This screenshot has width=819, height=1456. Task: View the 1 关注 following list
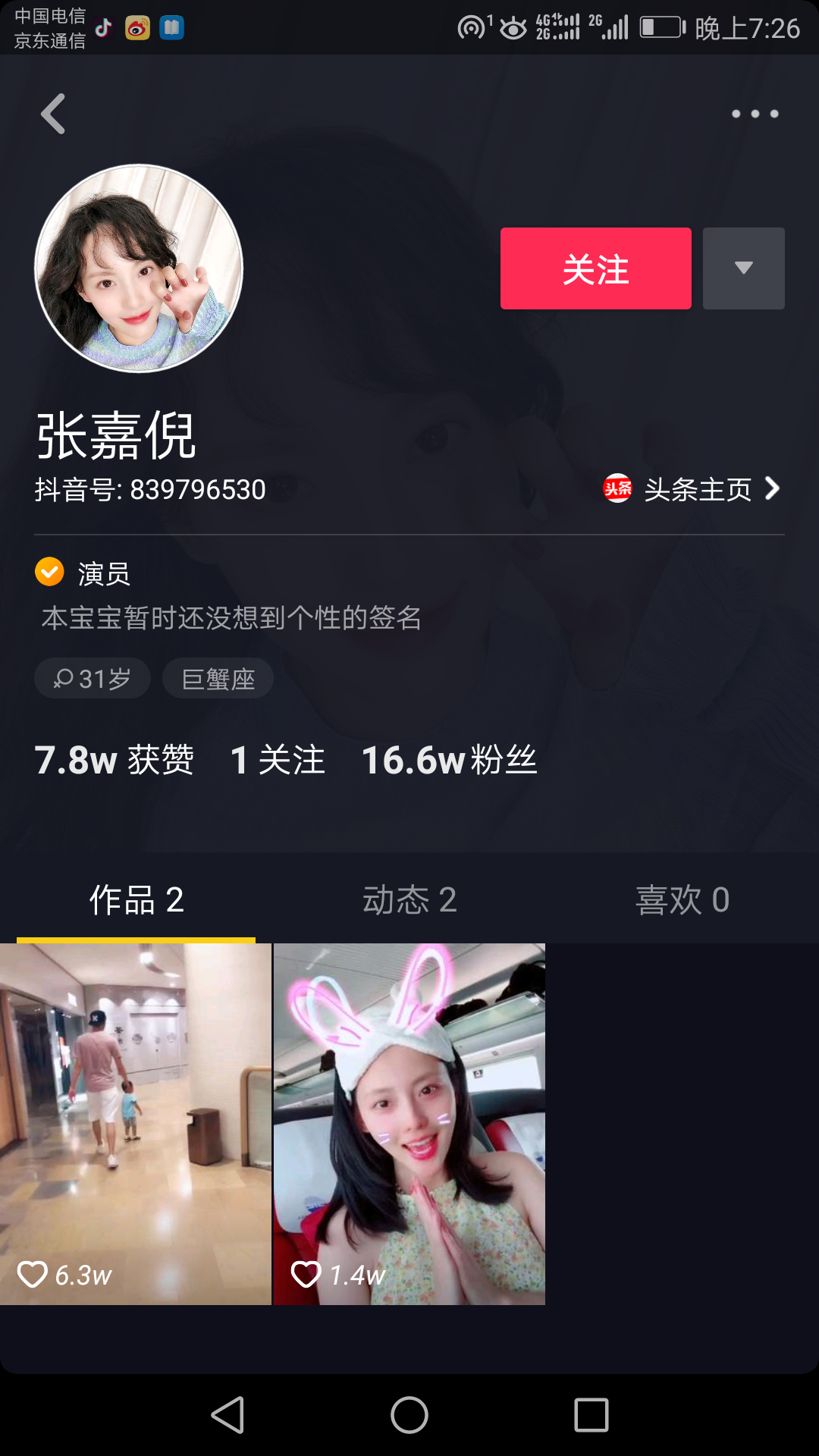click(278, 760)
